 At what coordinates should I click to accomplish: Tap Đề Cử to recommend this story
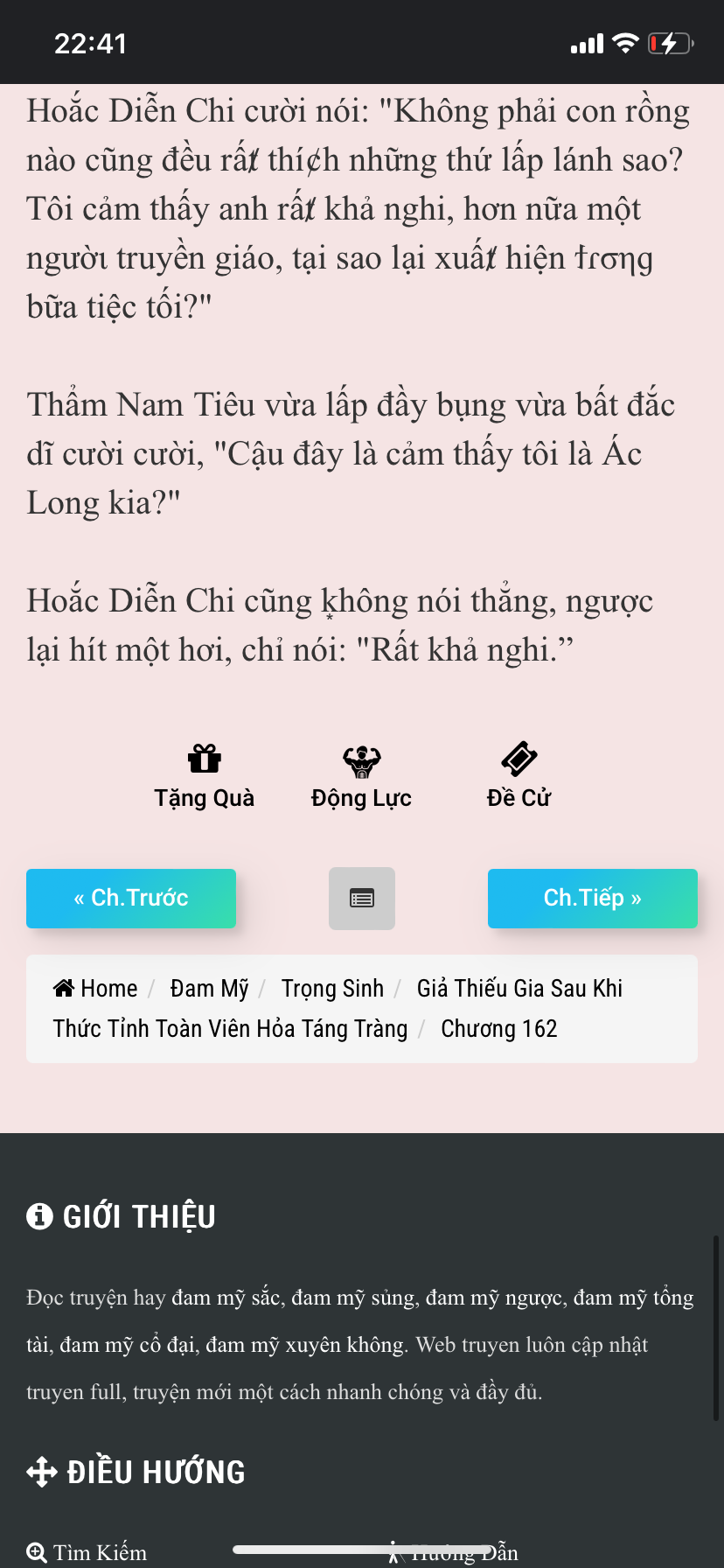point(519,777)
